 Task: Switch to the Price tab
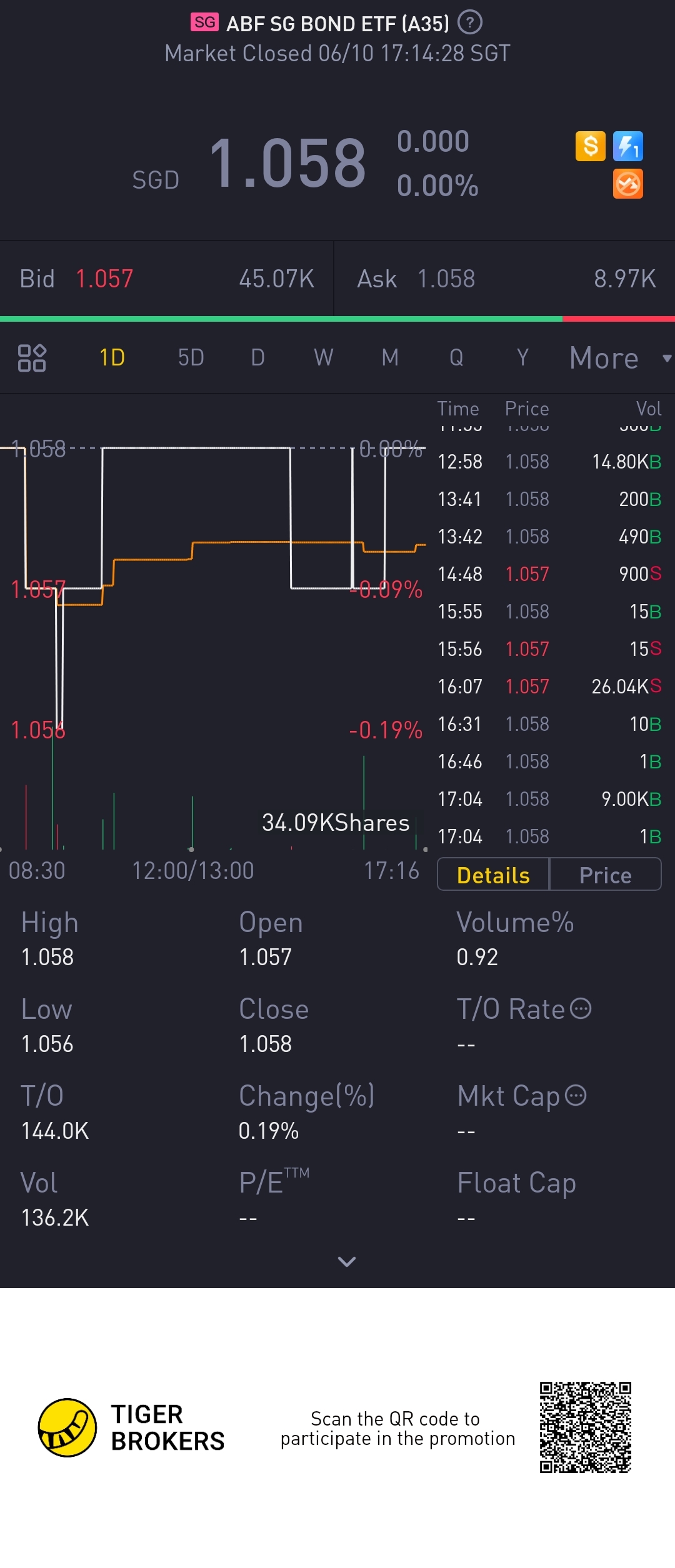tap(605, 875)
